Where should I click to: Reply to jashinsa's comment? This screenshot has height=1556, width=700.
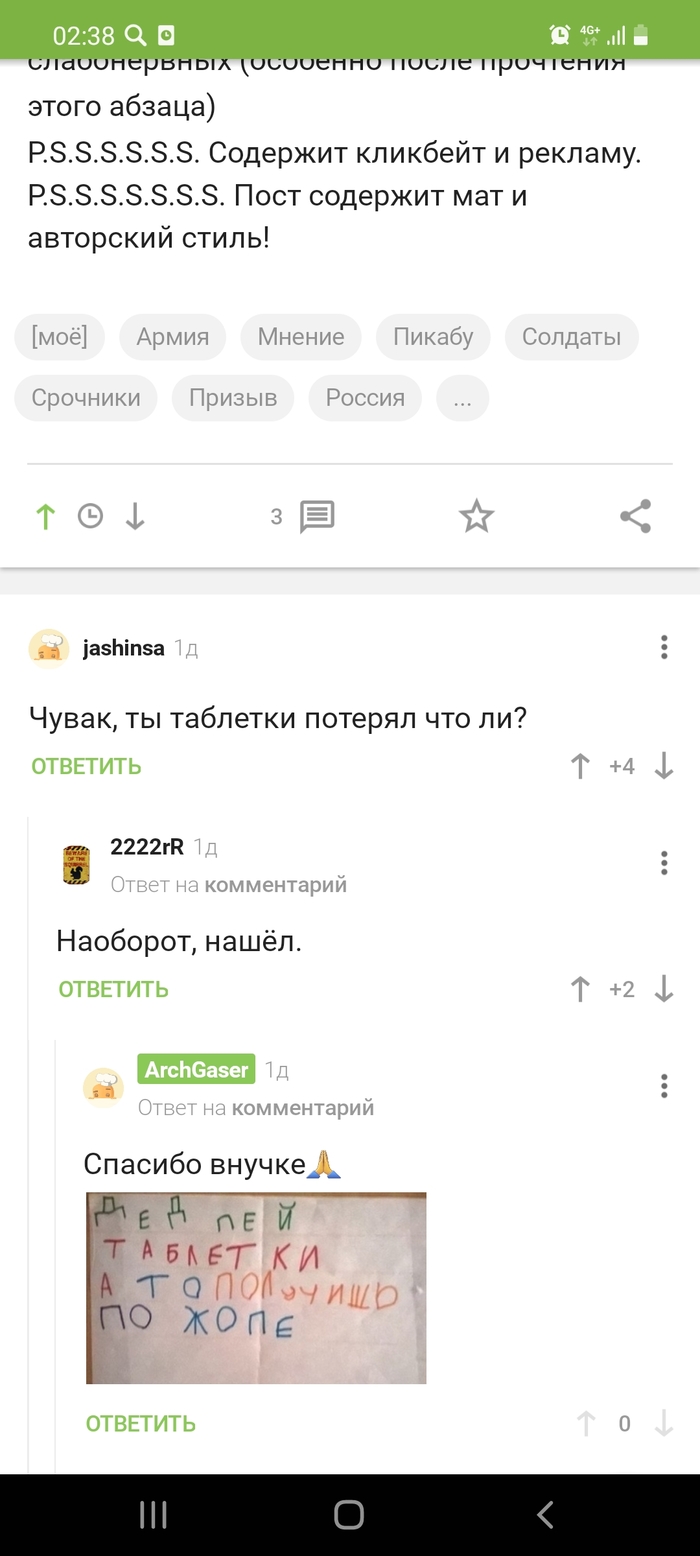click(86, 767)
